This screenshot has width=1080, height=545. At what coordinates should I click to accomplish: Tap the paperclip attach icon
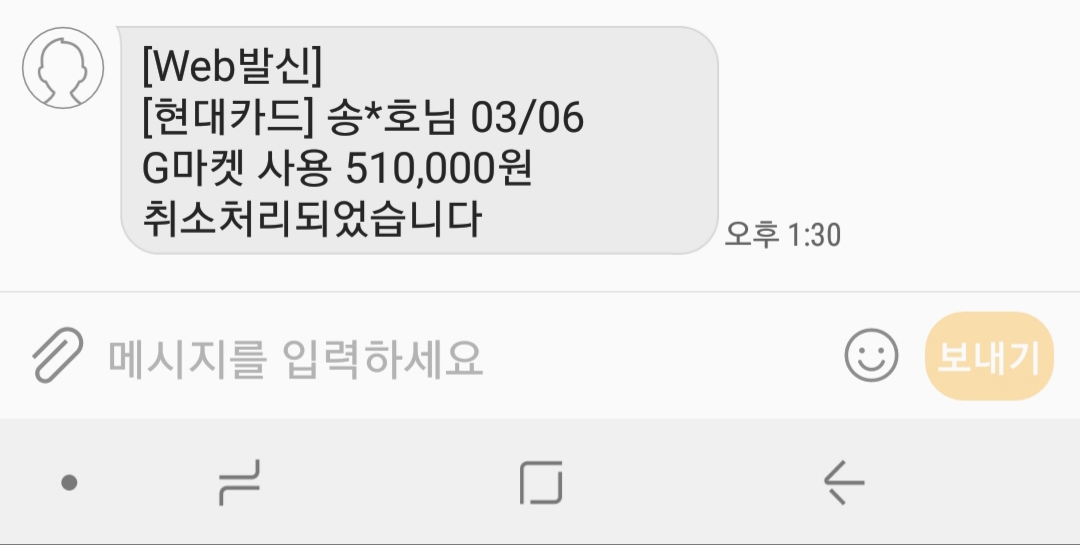[x=57, y=357]
